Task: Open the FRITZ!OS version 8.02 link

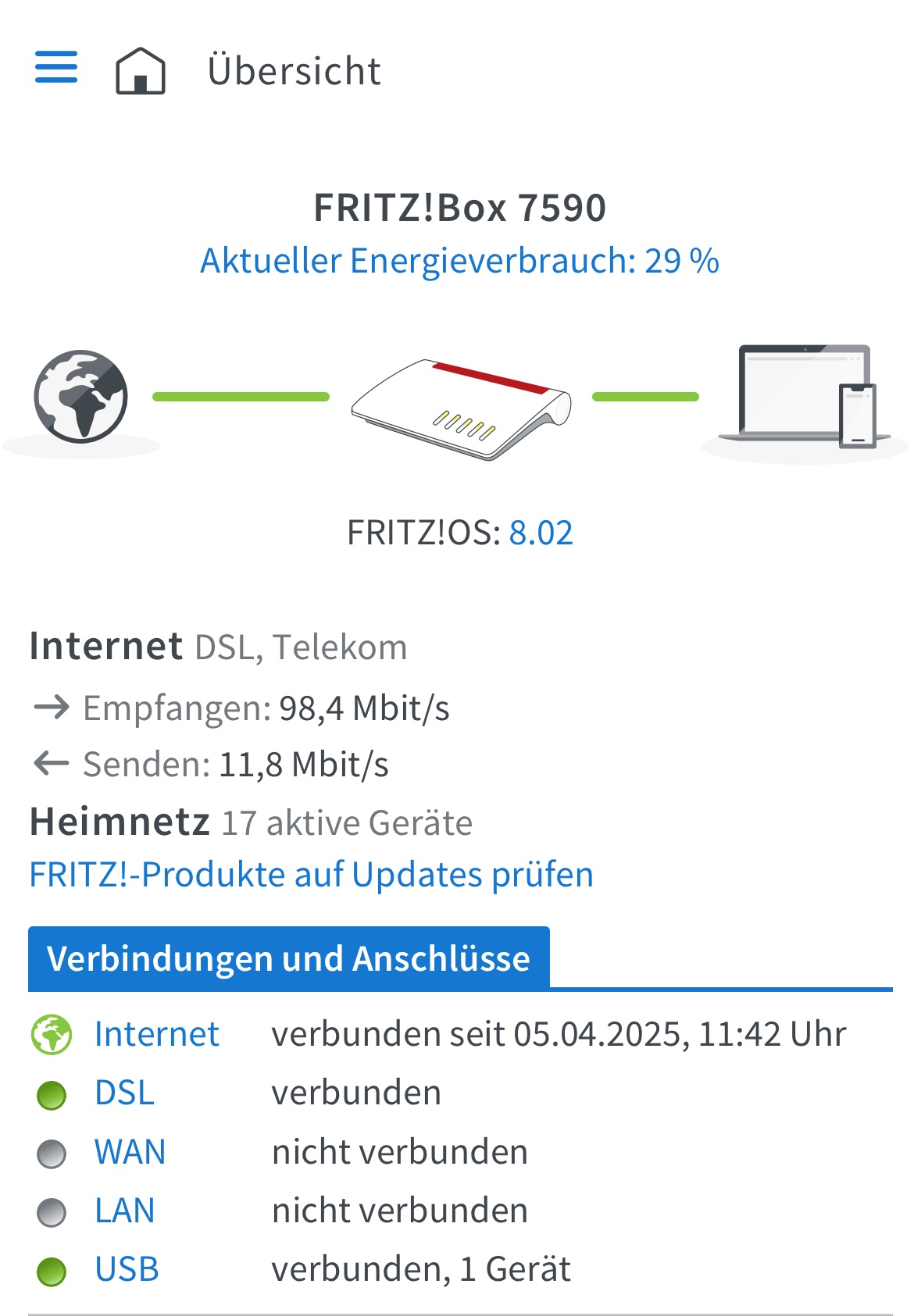Action: 541,533
